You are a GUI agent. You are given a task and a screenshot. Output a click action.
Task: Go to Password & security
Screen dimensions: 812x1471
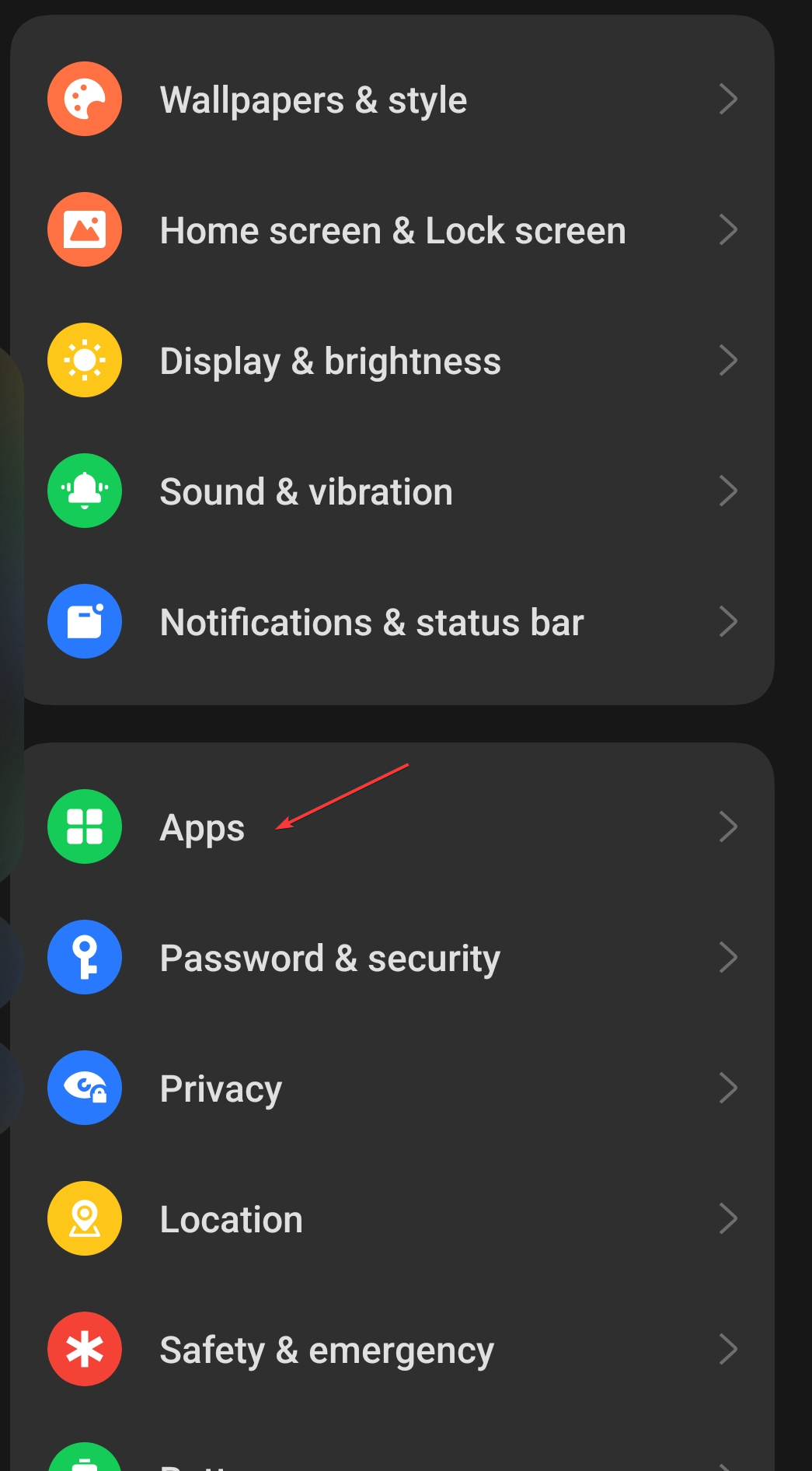329,958
